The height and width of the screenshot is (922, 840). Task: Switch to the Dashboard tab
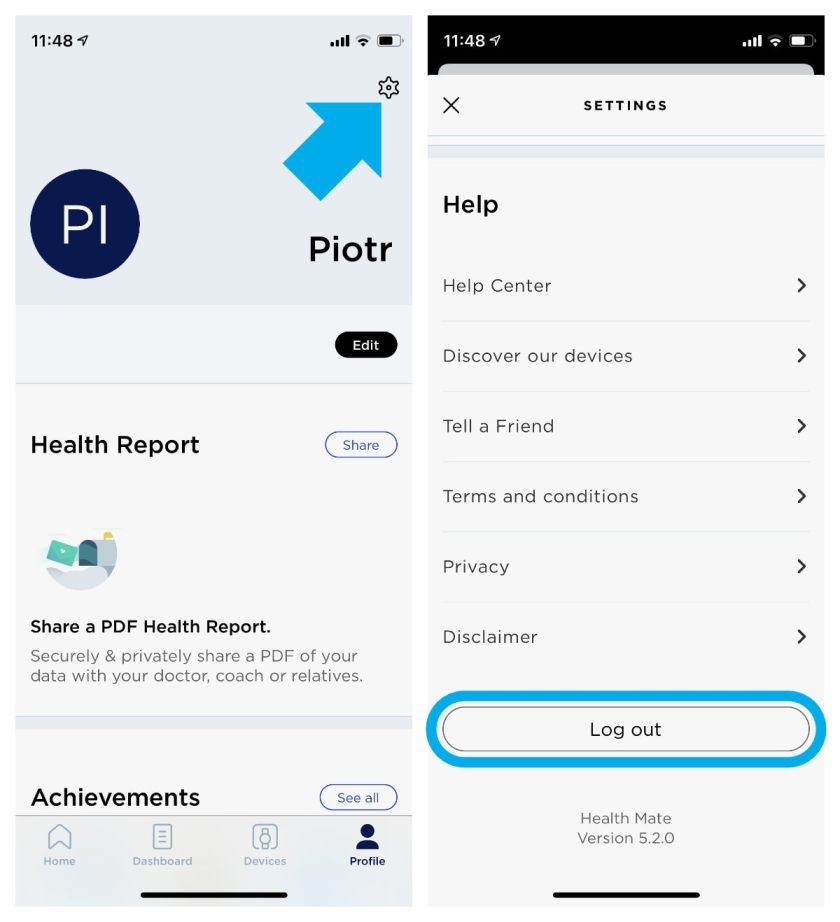[162, 845]
